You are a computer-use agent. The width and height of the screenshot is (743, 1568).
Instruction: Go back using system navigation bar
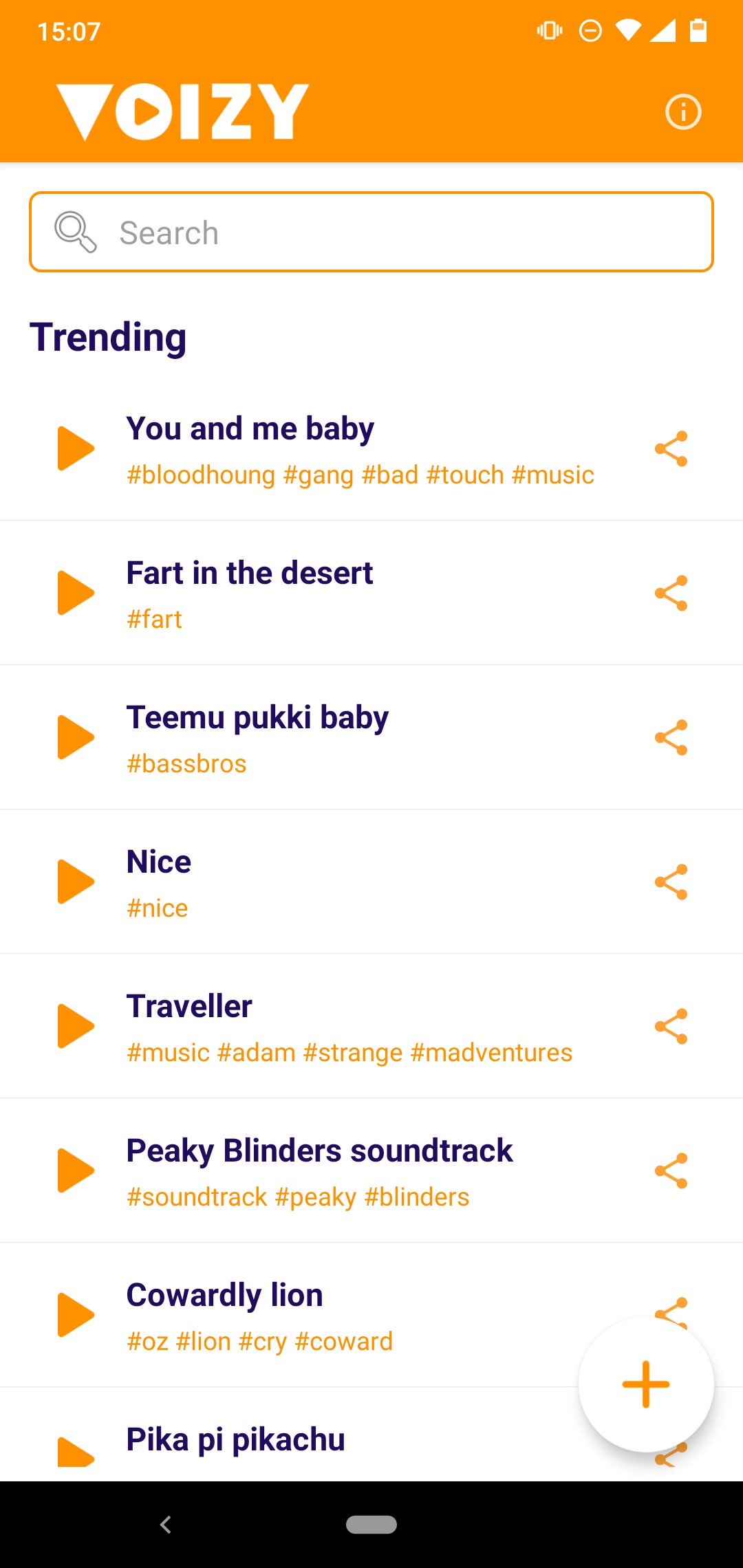(166, 1525)
